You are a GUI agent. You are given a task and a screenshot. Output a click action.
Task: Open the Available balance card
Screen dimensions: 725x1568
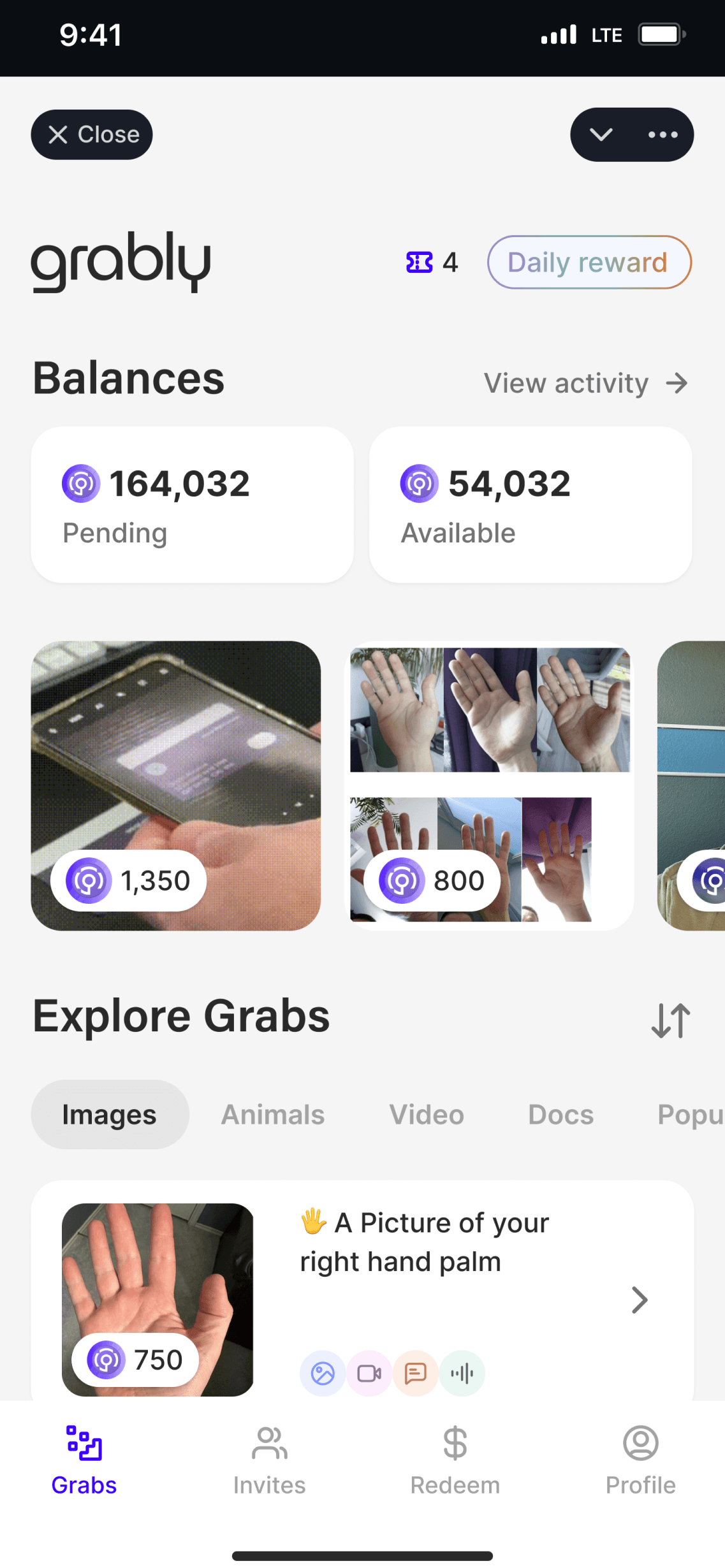coord(530,504)
